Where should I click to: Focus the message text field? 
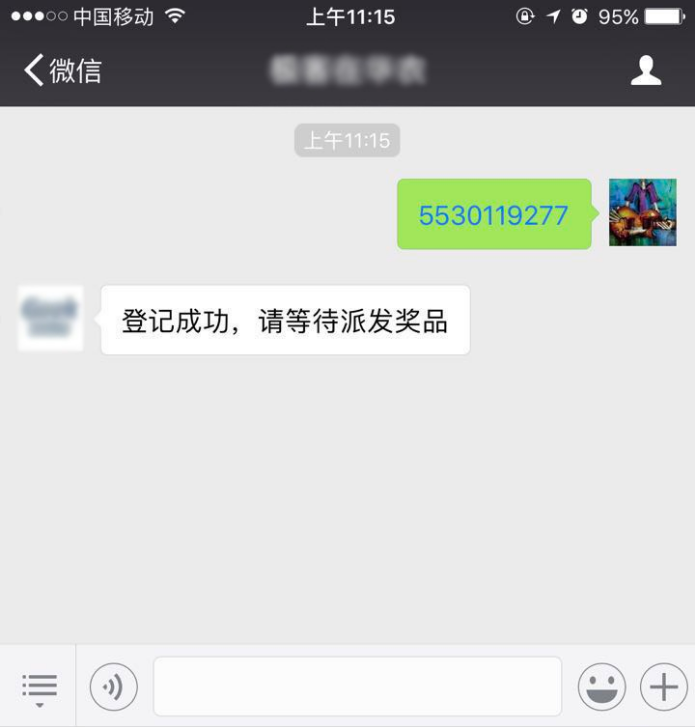tap(357, 687)
